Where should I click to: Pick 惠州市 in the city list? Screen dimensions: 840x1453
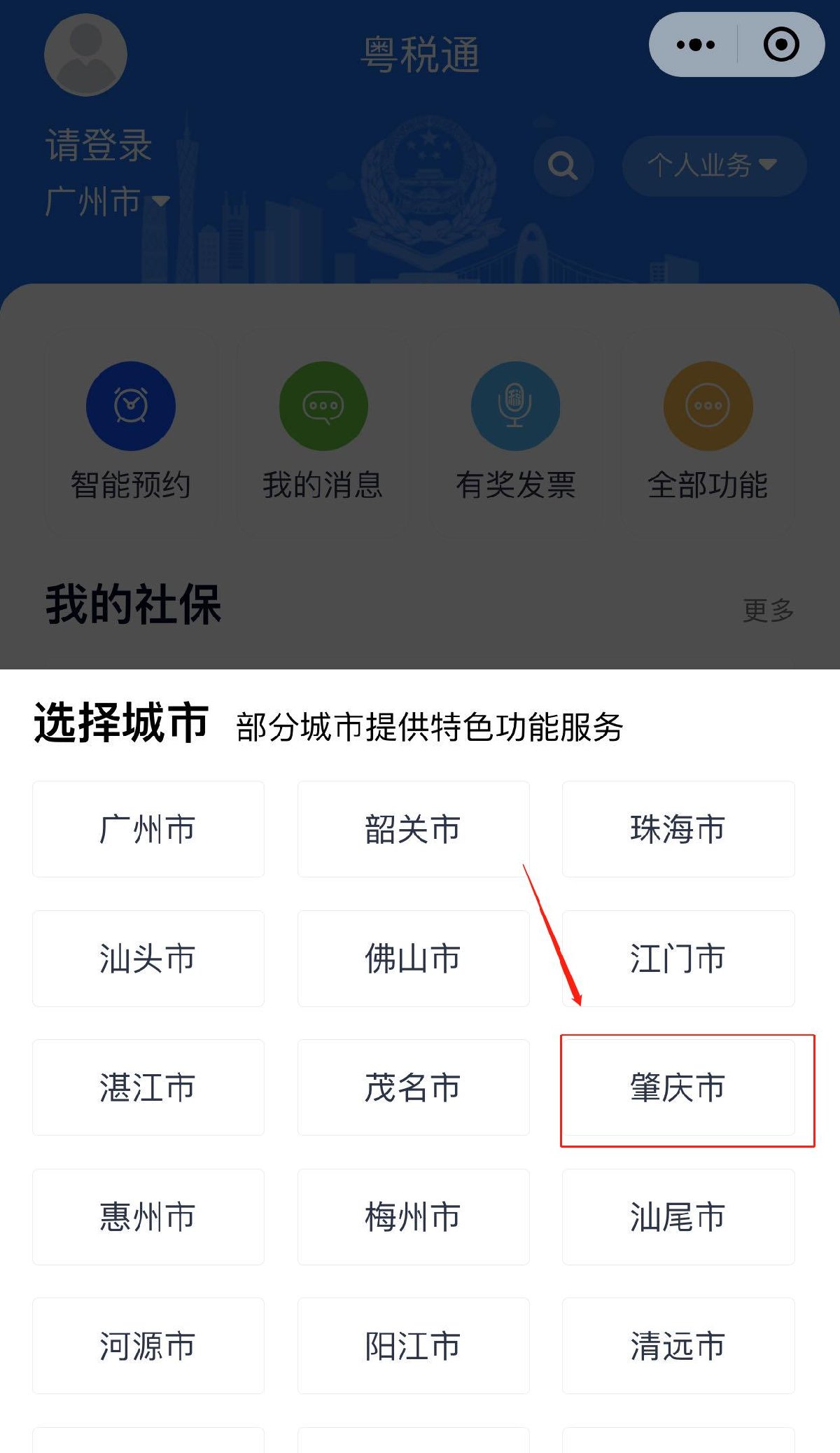click(148, 1217)
